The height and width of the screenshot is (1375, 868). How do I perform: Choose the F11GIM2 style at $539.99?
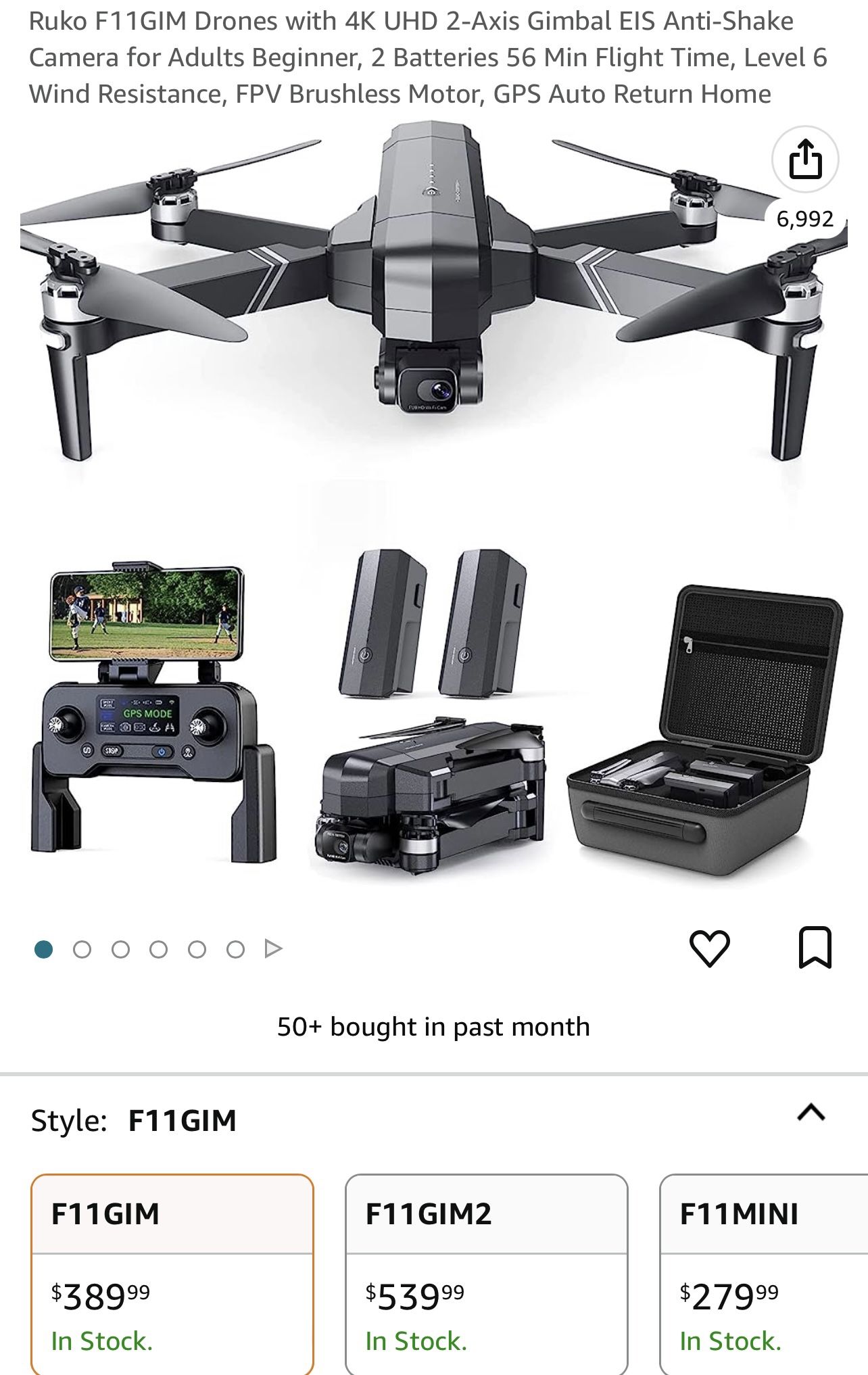[x=486, y=1273]
